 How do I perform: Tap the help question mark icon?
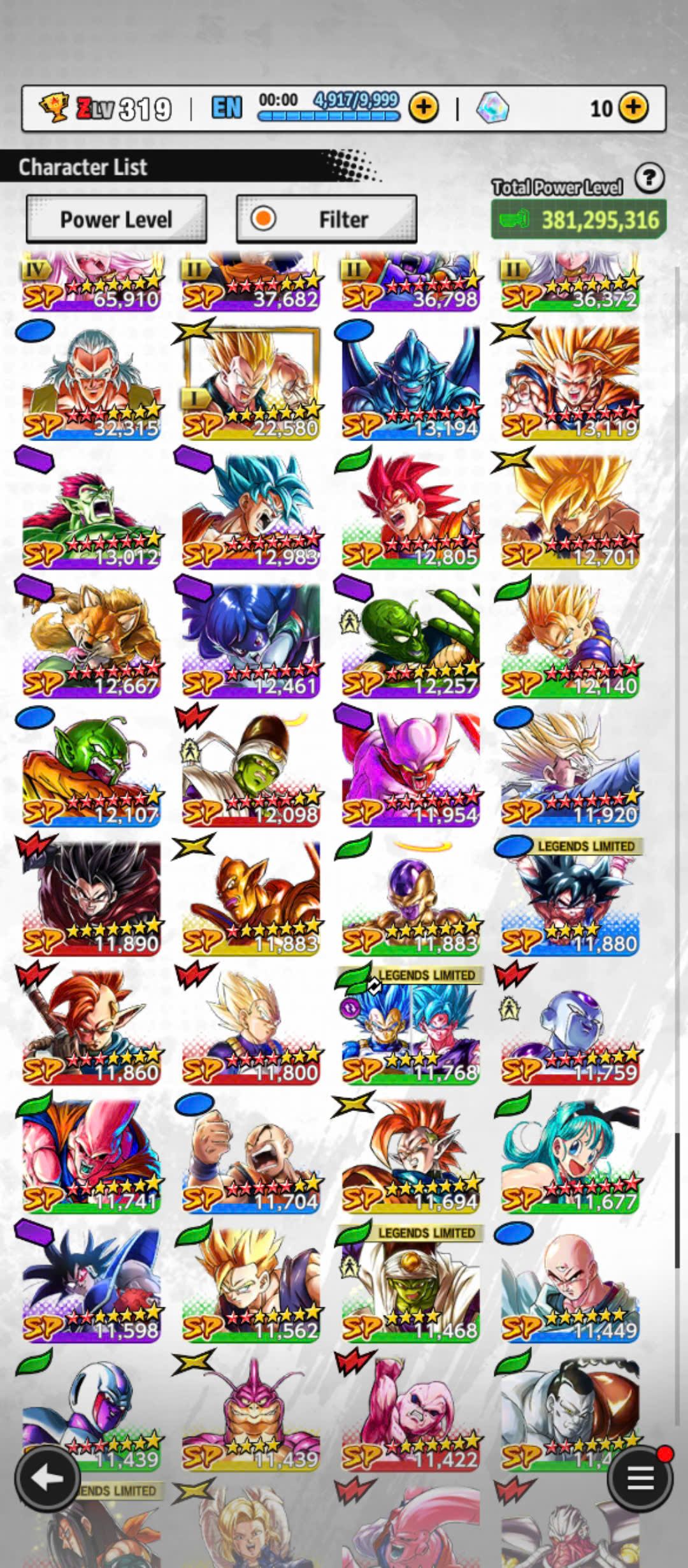pyautogui.click(x=649, y=178)
